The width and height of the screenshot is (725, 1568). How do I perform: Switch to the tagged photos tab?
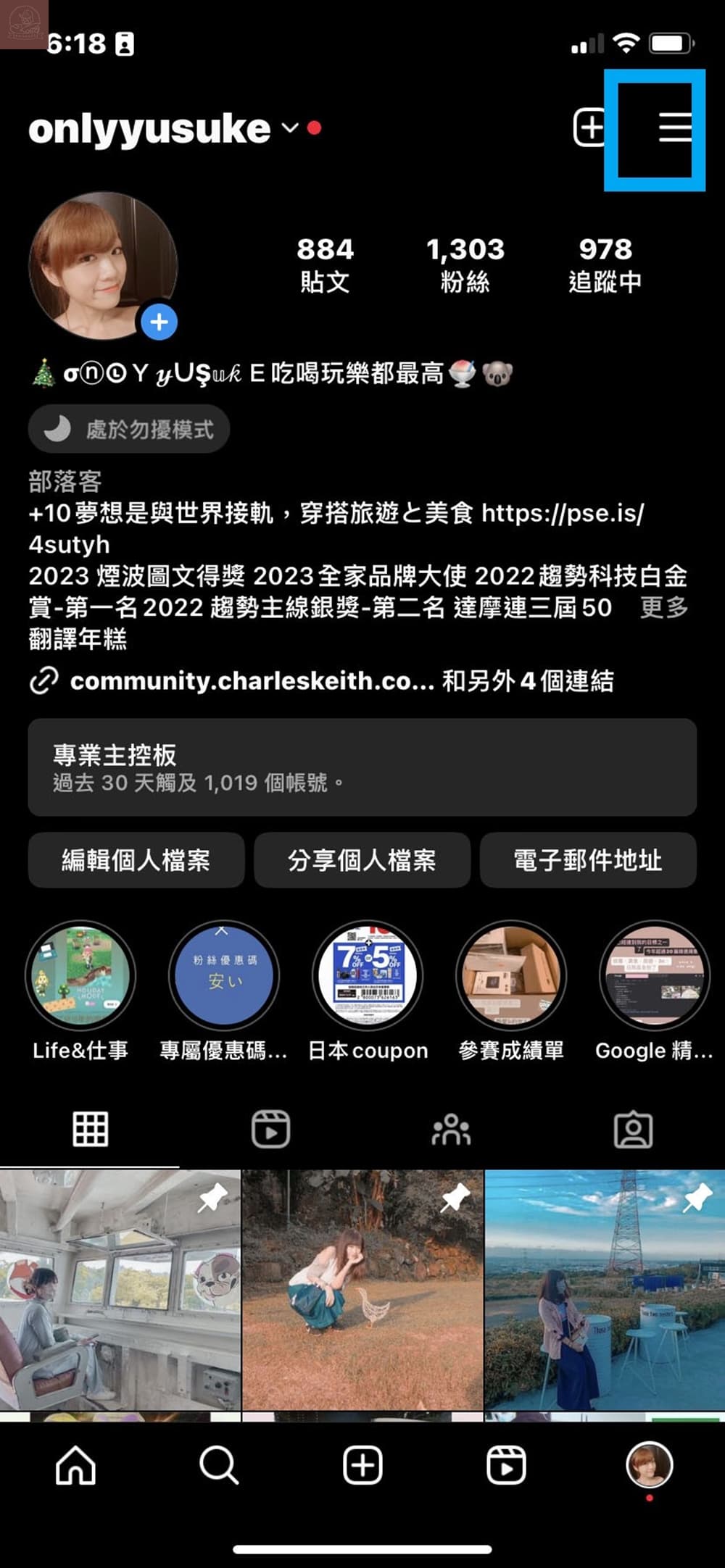pyautogui.click(x=633, y=1129)
